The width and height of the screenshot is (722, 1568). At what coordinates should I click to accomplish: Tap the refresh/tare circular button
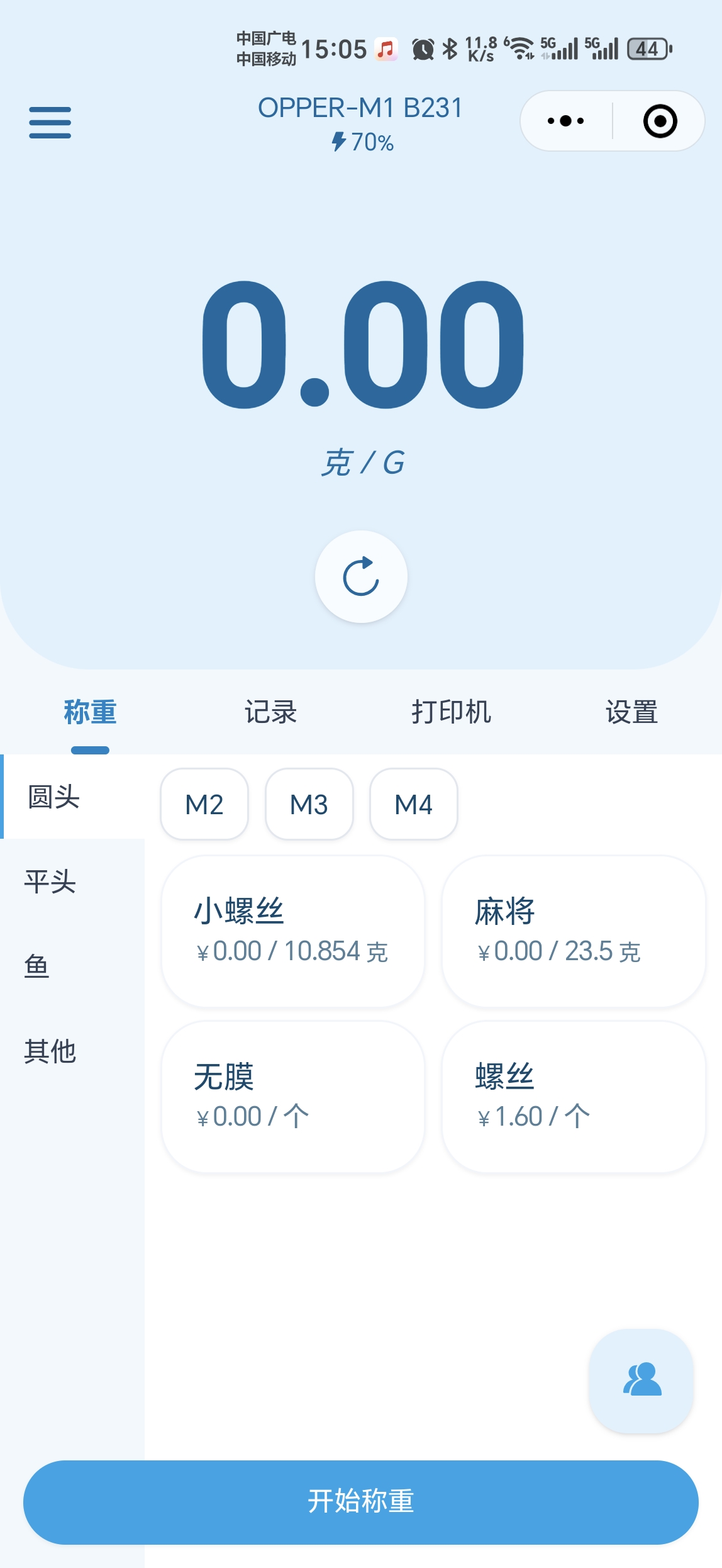(x=361, y=576)
